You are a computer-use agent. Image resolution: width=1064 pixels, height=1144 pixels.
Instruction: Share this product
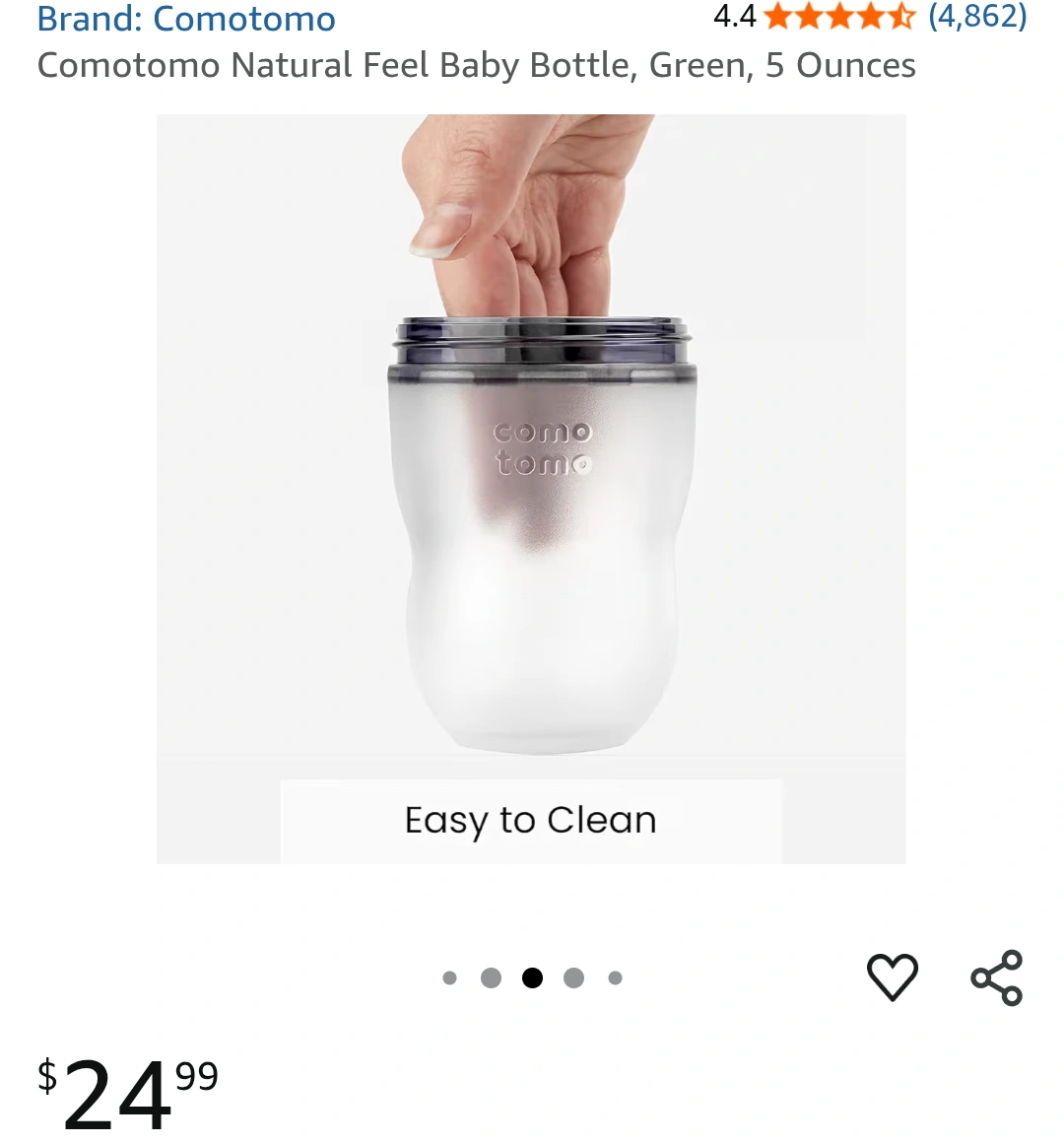pos(997,976)
